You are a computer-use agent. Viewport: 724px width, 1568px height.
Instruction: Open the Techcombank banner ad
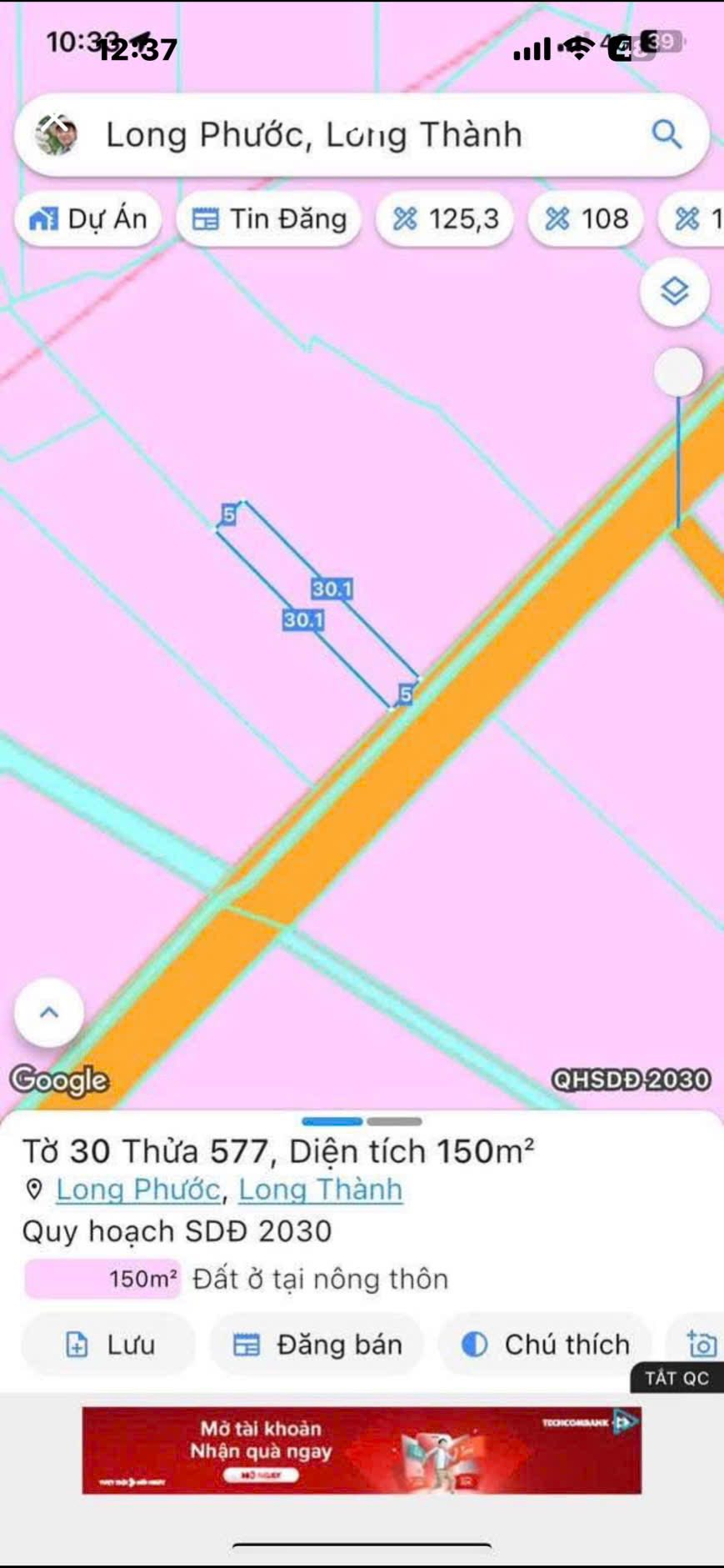362,1450
